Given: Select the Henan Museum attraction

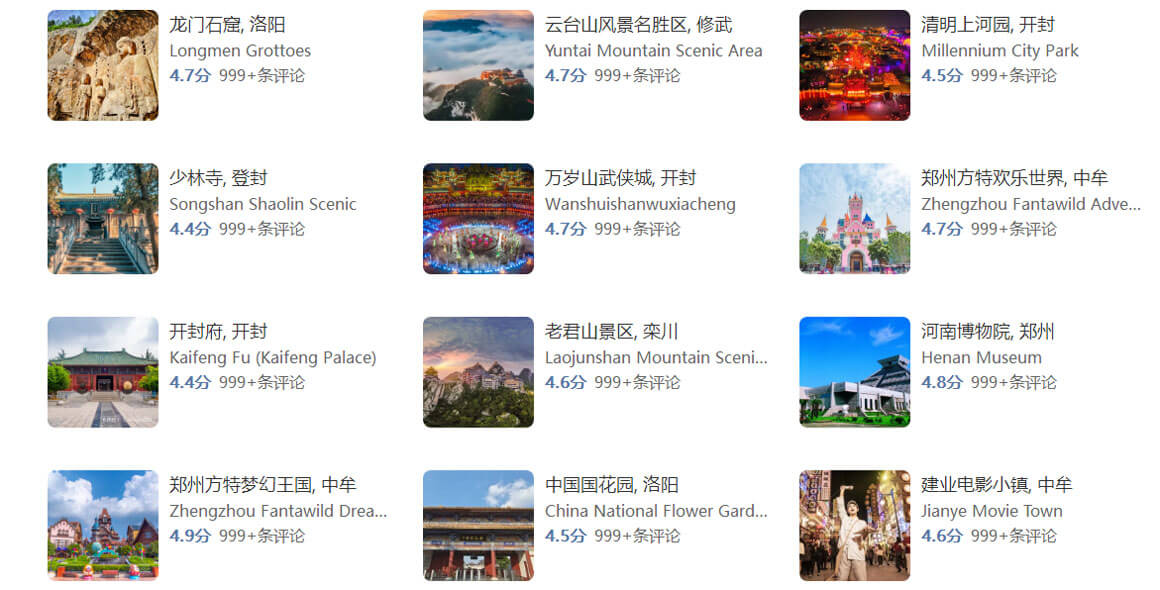Looking at the screenshot, I should [x=981, y=357].
